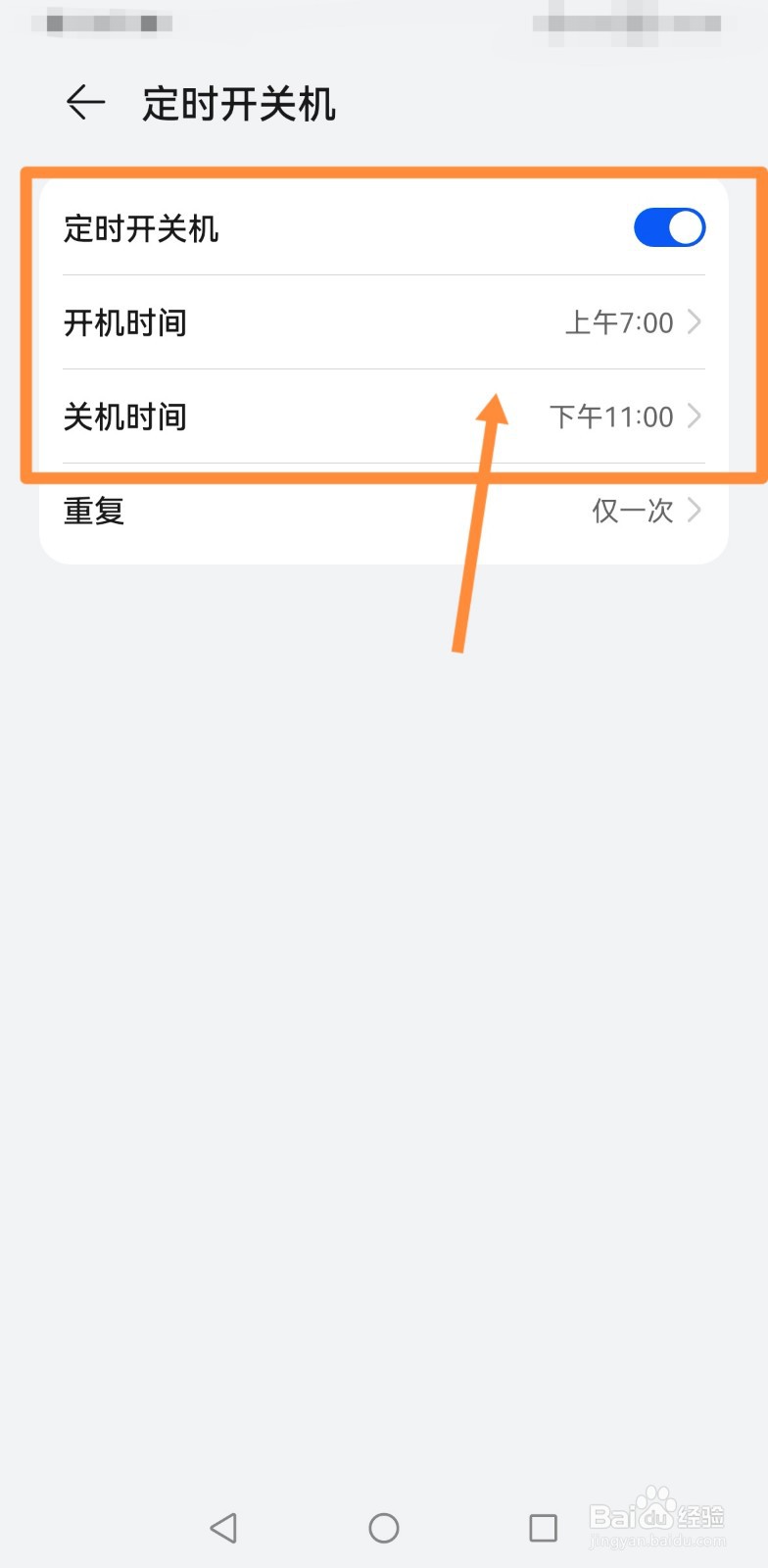Image resolution: width=768 pixels, height=1568 pixels.
Task: Tap 仅一次 to change repeat setting
Action: pos(633,510)
